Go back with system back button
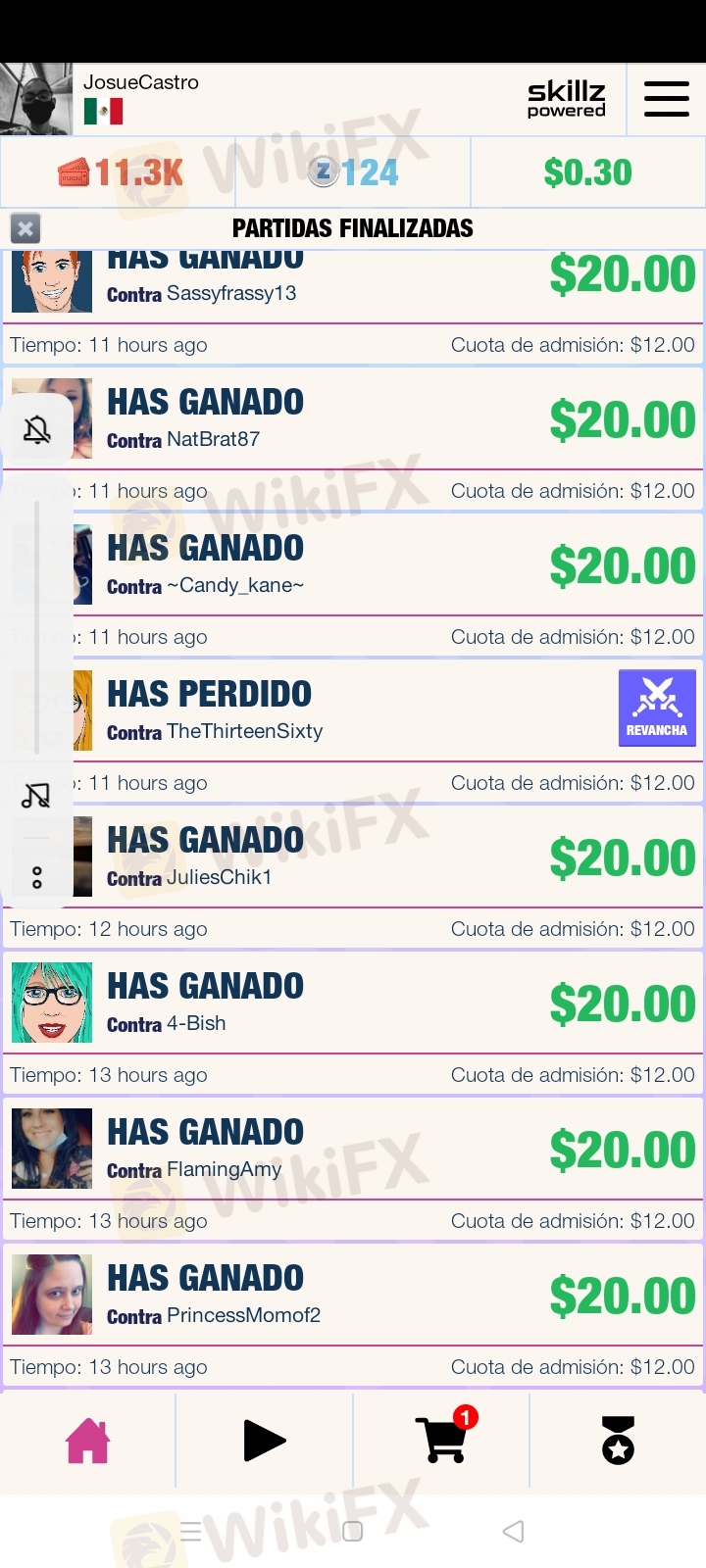This screenshot has width=706, height=1568. click(x=513, y=1531)
